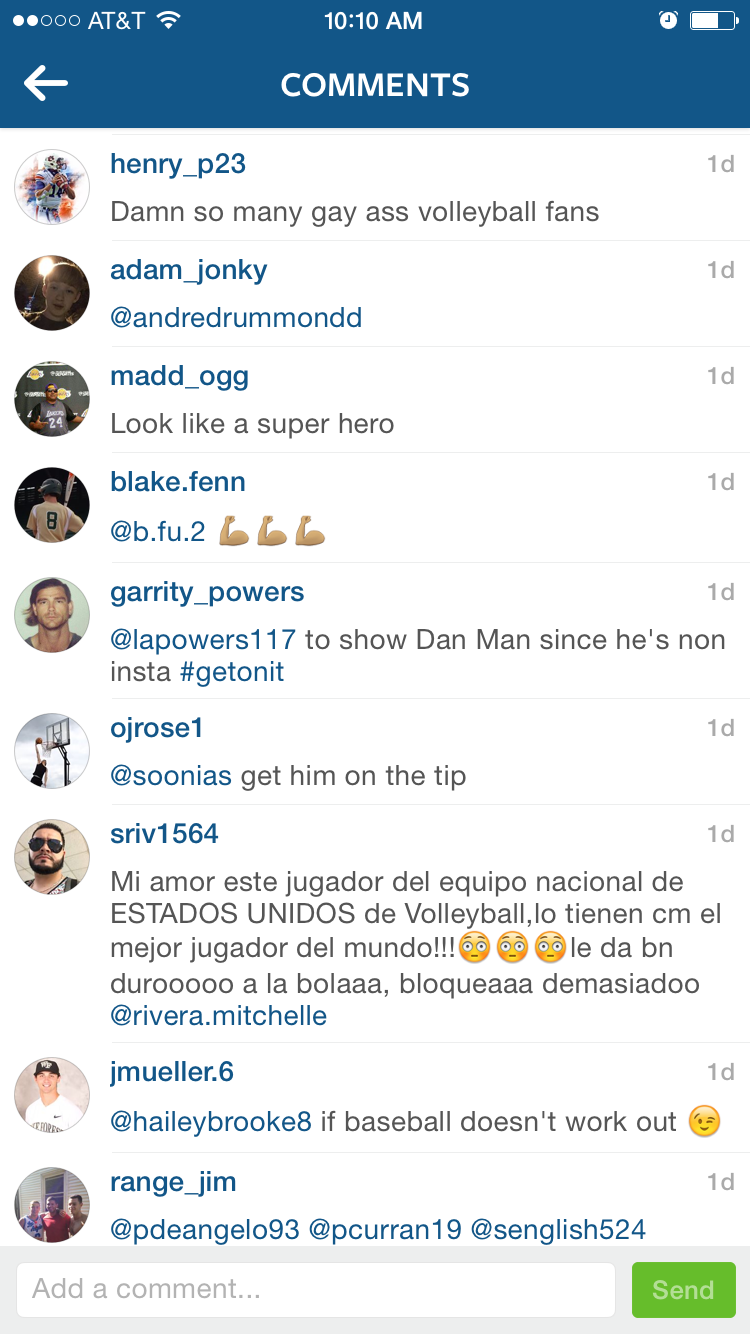
Task: Open the @andredrummondd mention link
Action: click(x=236, y=318)
